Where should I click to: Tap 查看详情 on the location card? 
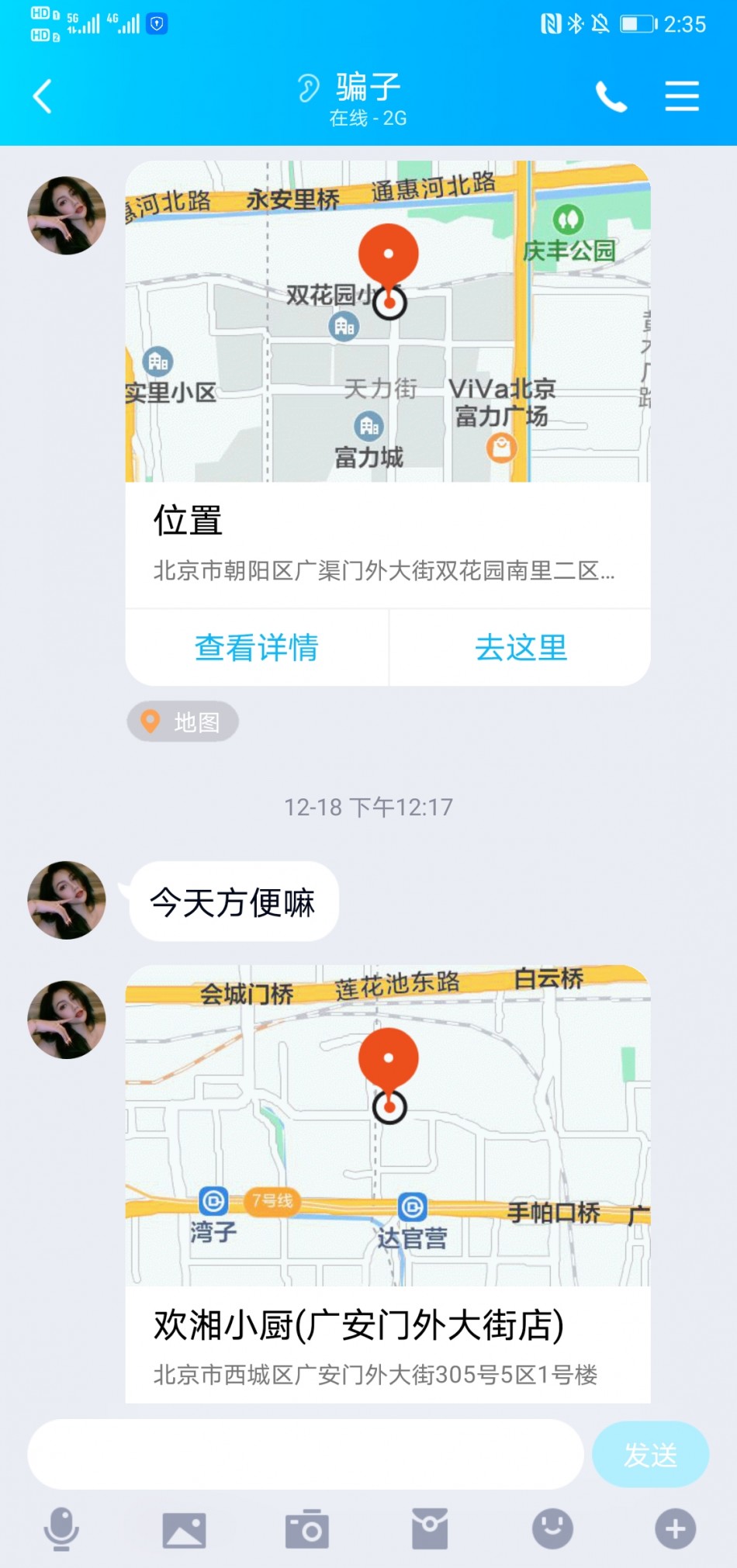tap(257, 648)
